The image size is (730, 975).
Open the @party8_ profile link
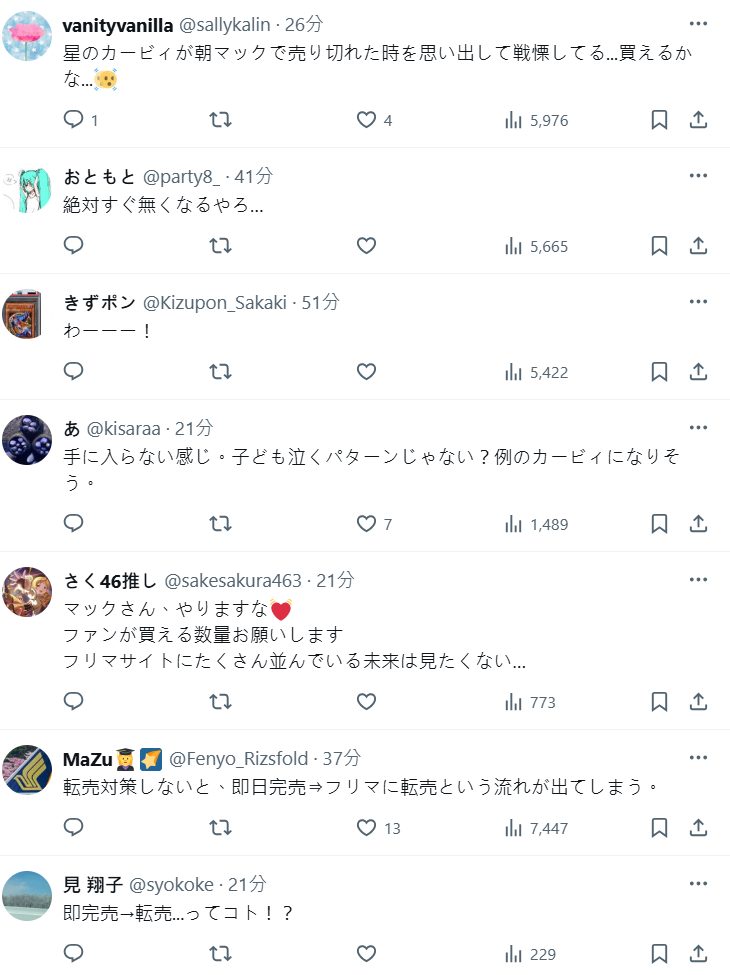tap(183, 176)
